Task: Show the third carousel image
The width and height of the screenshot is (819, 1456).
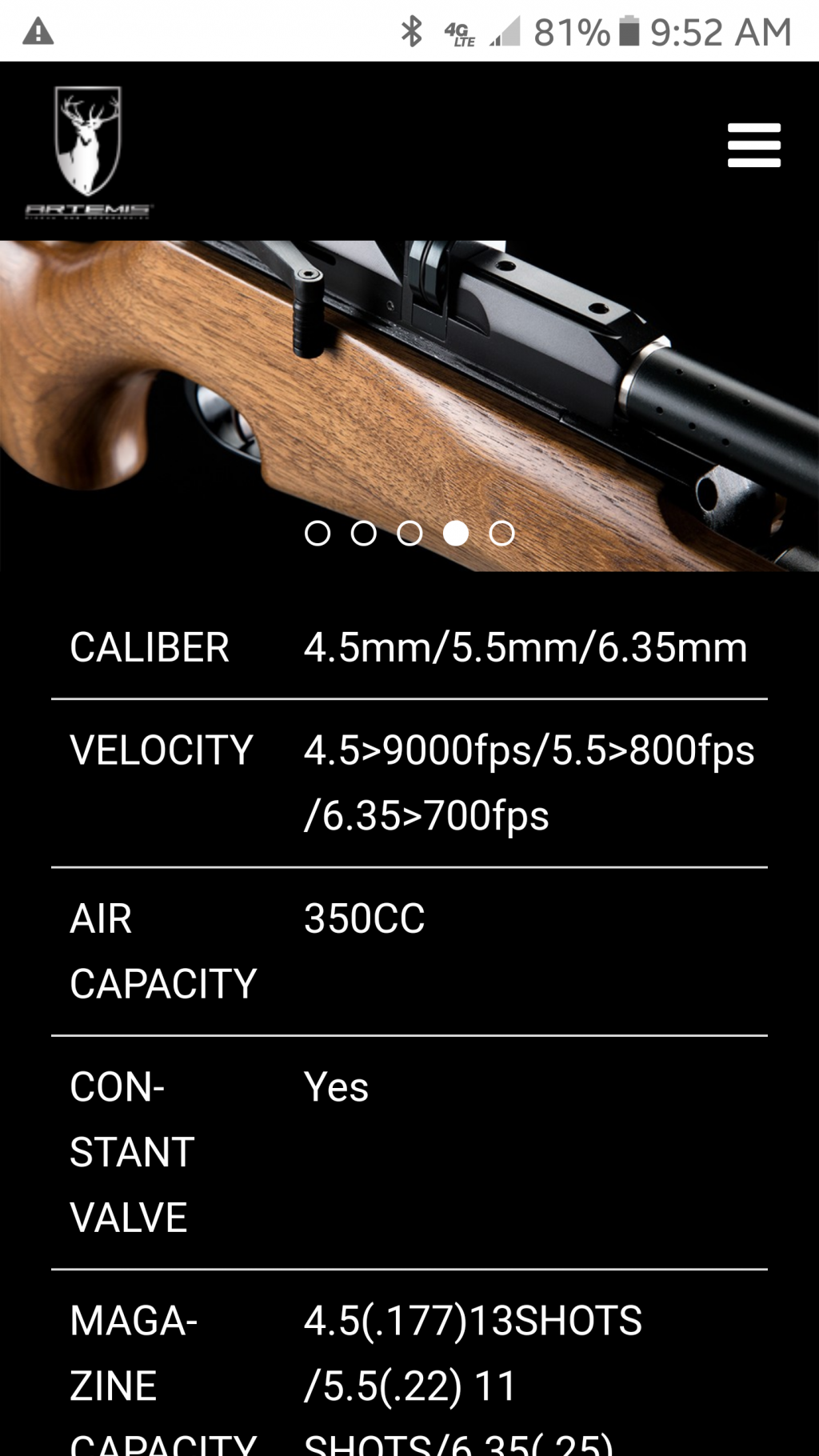Action: 409,534
